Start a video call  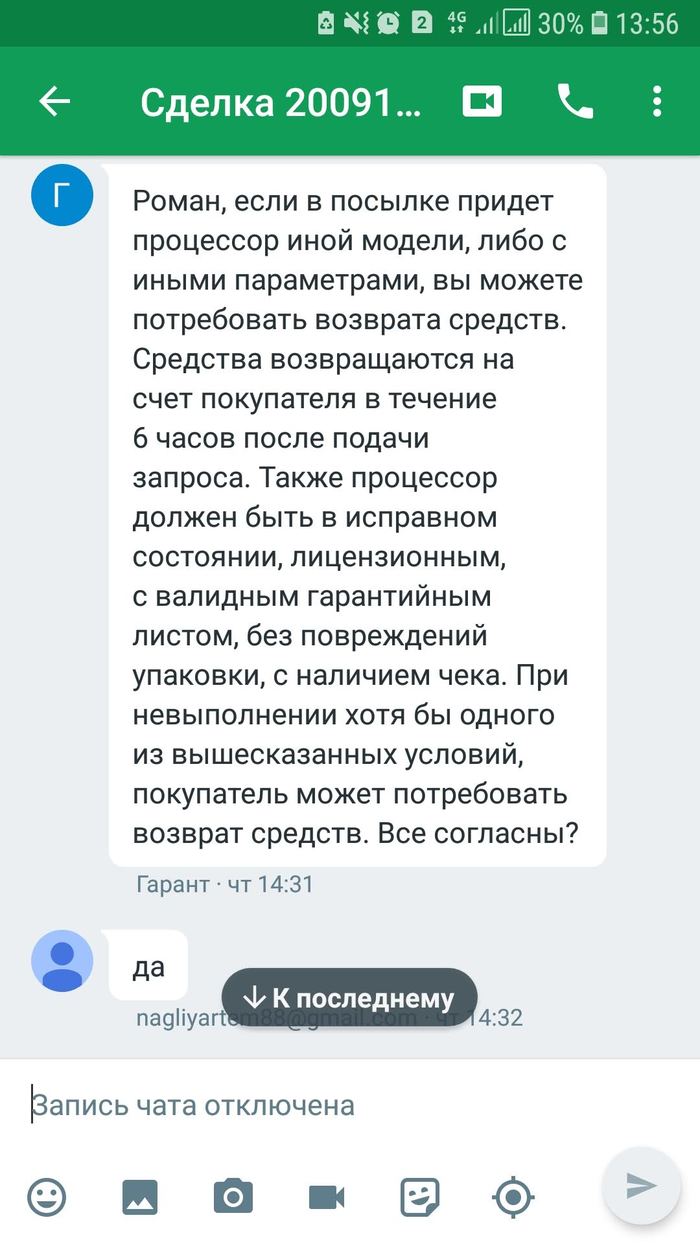click(482, 101)
